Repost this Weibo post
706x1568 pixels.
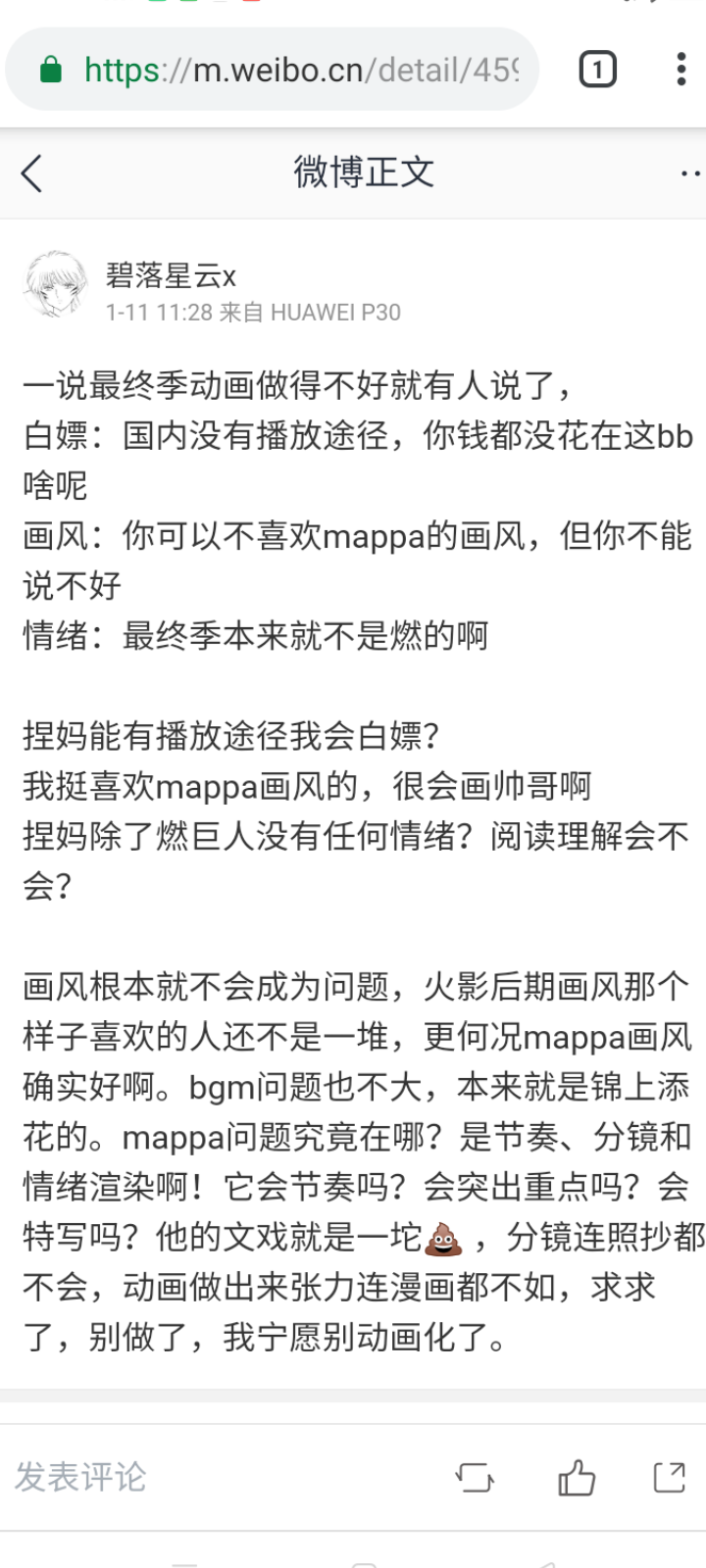pyautogui.click(x=476, y=1477)
